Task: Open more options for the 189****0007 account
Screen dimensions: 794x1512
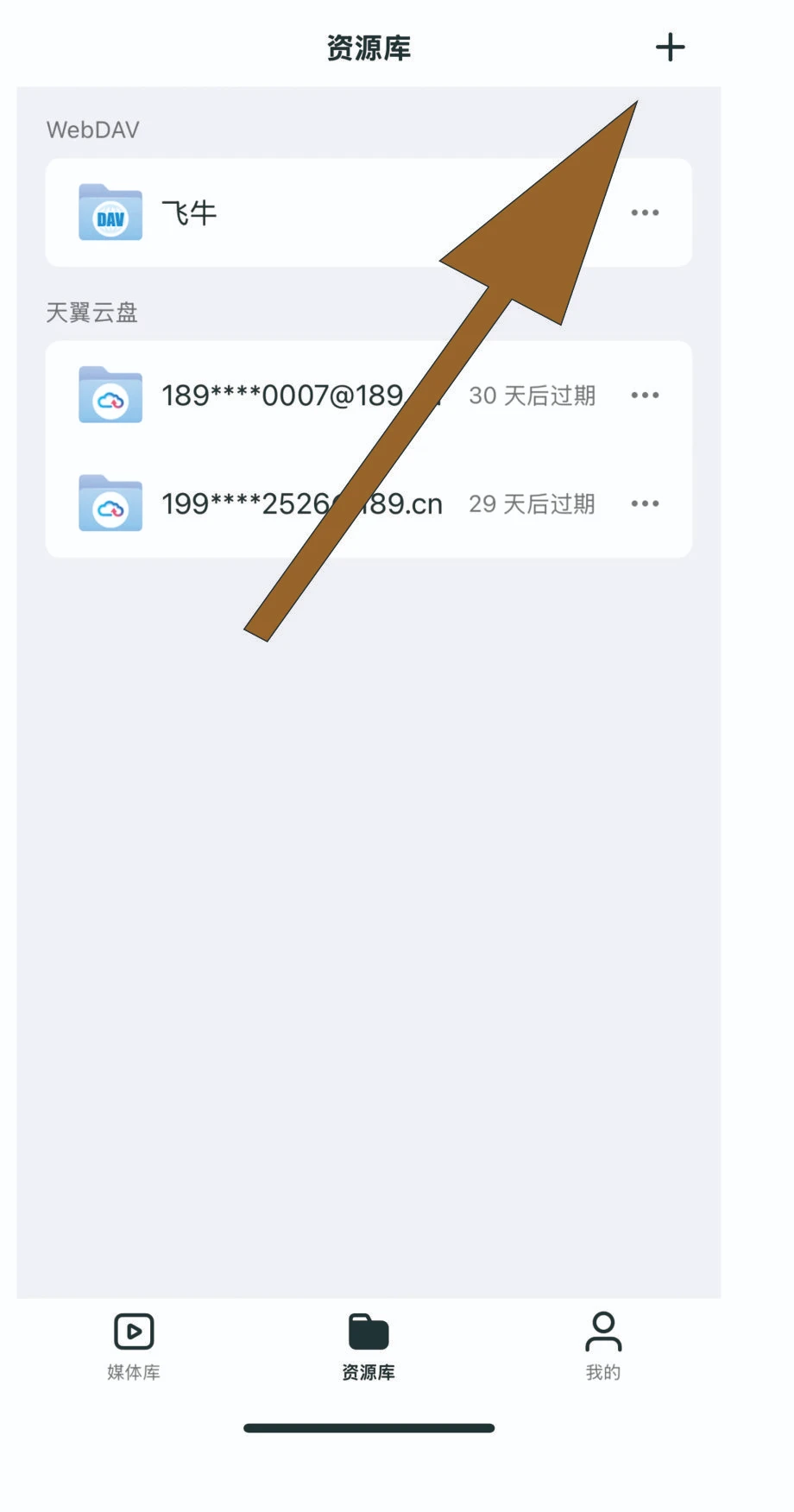Action: tap(645, 395)
